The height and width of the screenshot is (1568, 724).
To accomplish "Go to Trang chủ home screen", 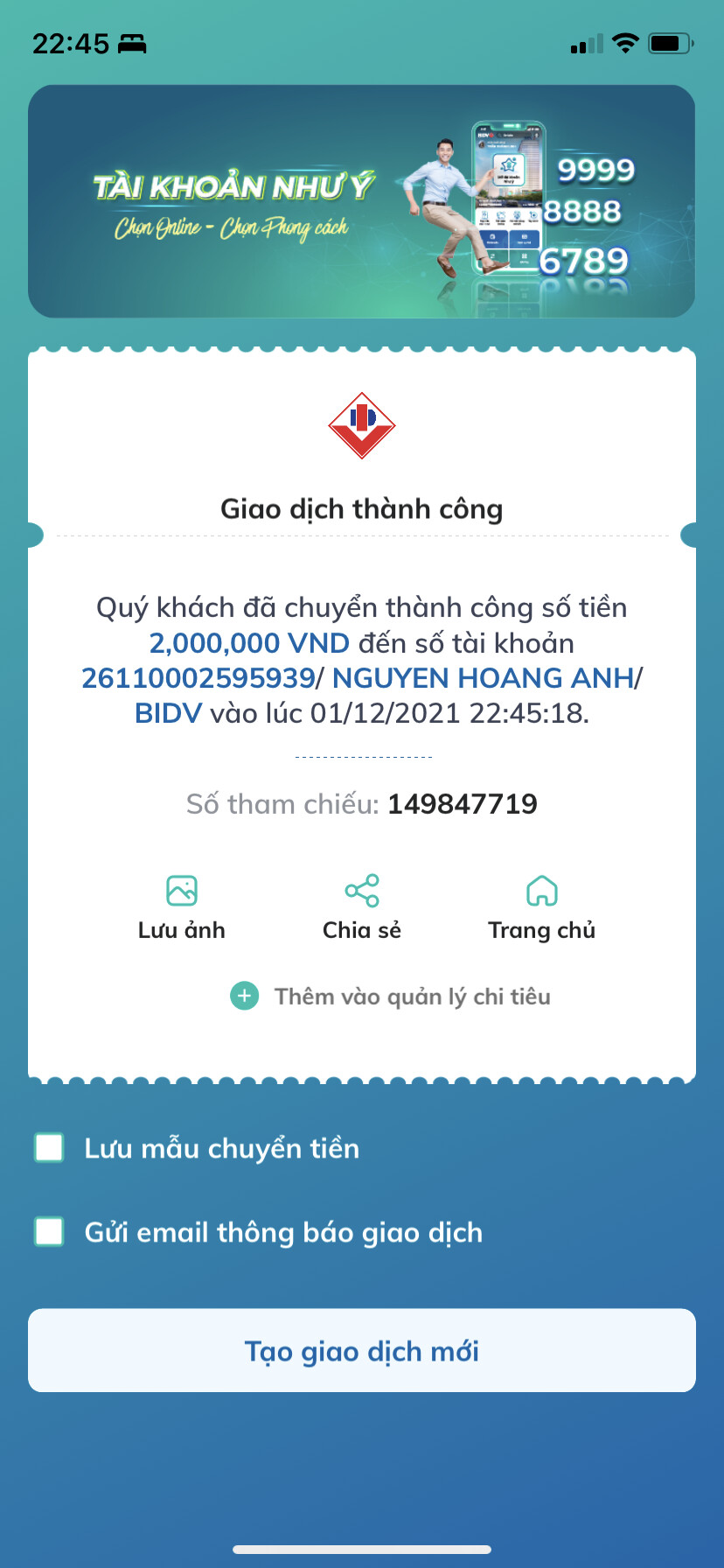I will pos(541,906).
